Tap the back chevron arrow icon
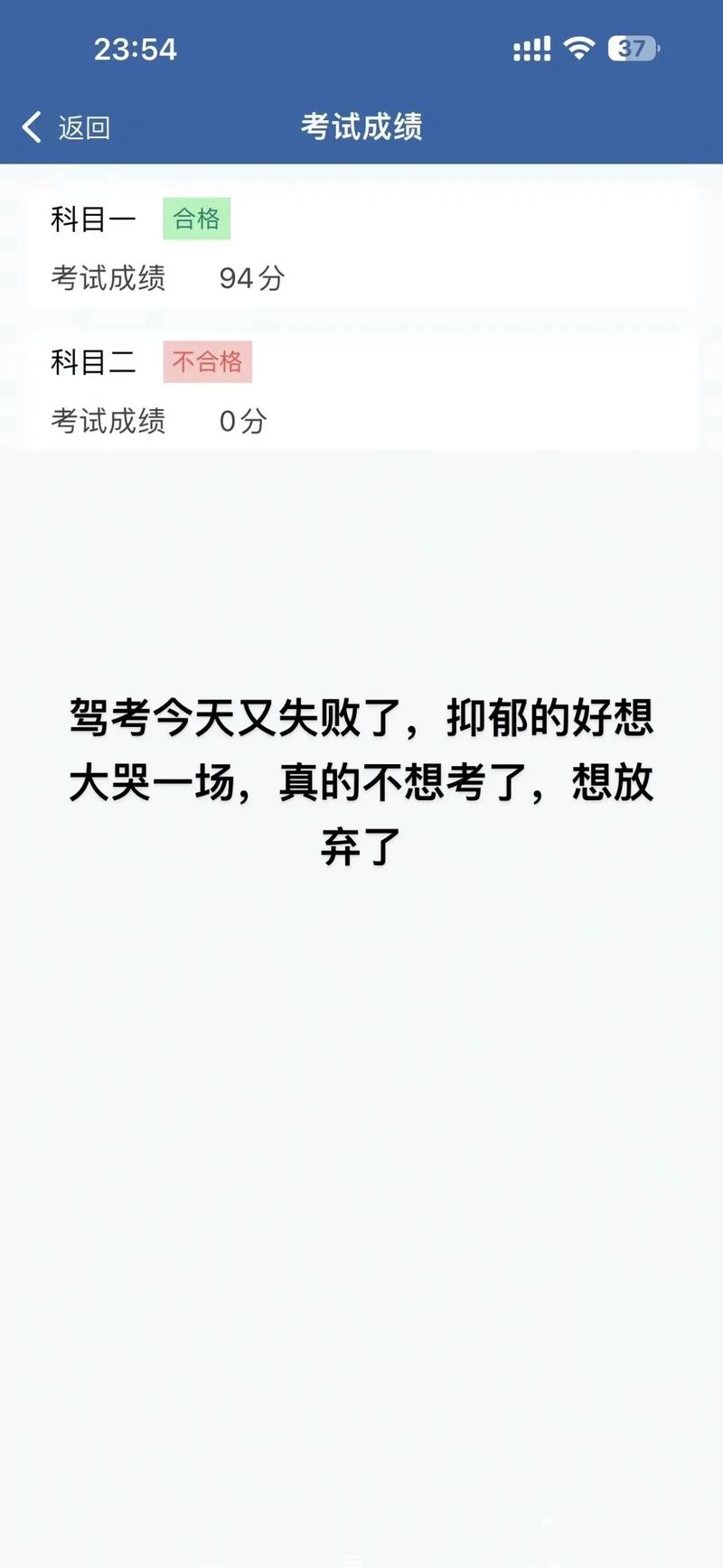The height and width of the screenshot is (1568, 723). (x=32, y=126)
